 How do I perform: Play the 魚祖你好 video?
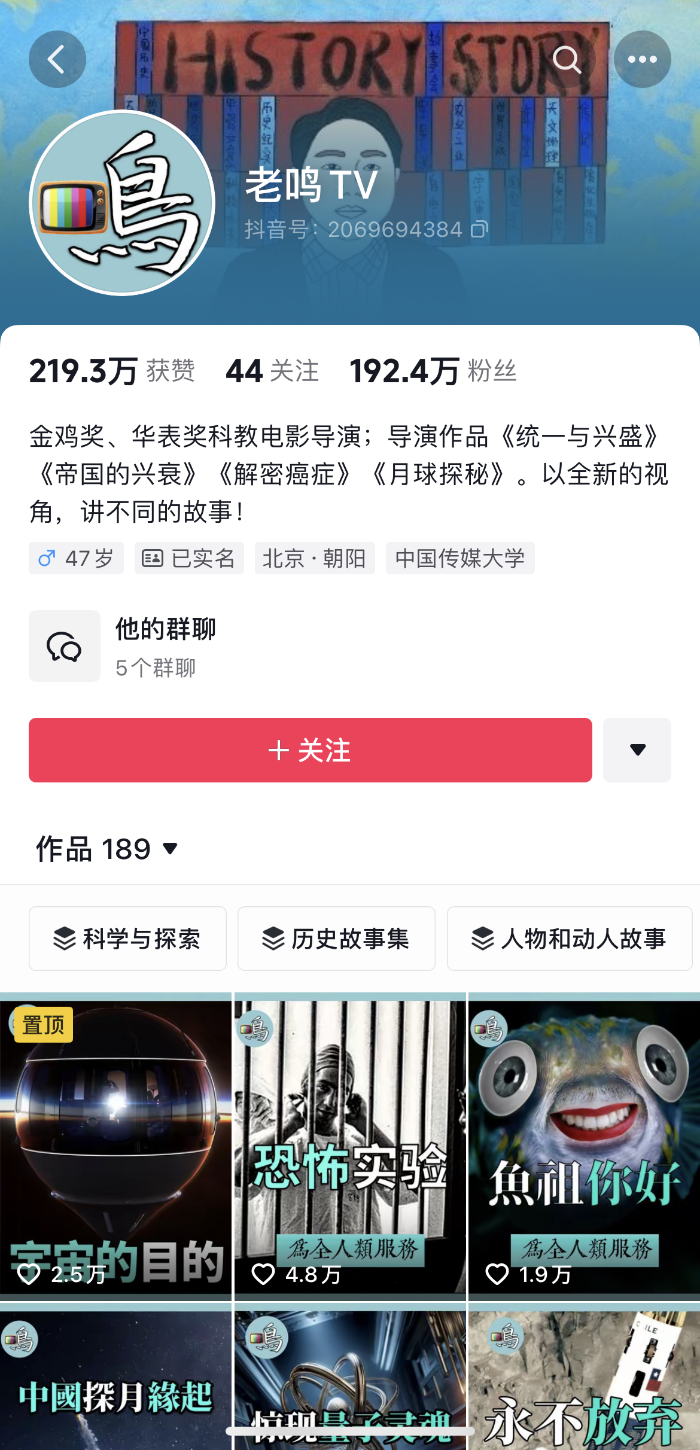(x=584, y=1145)
